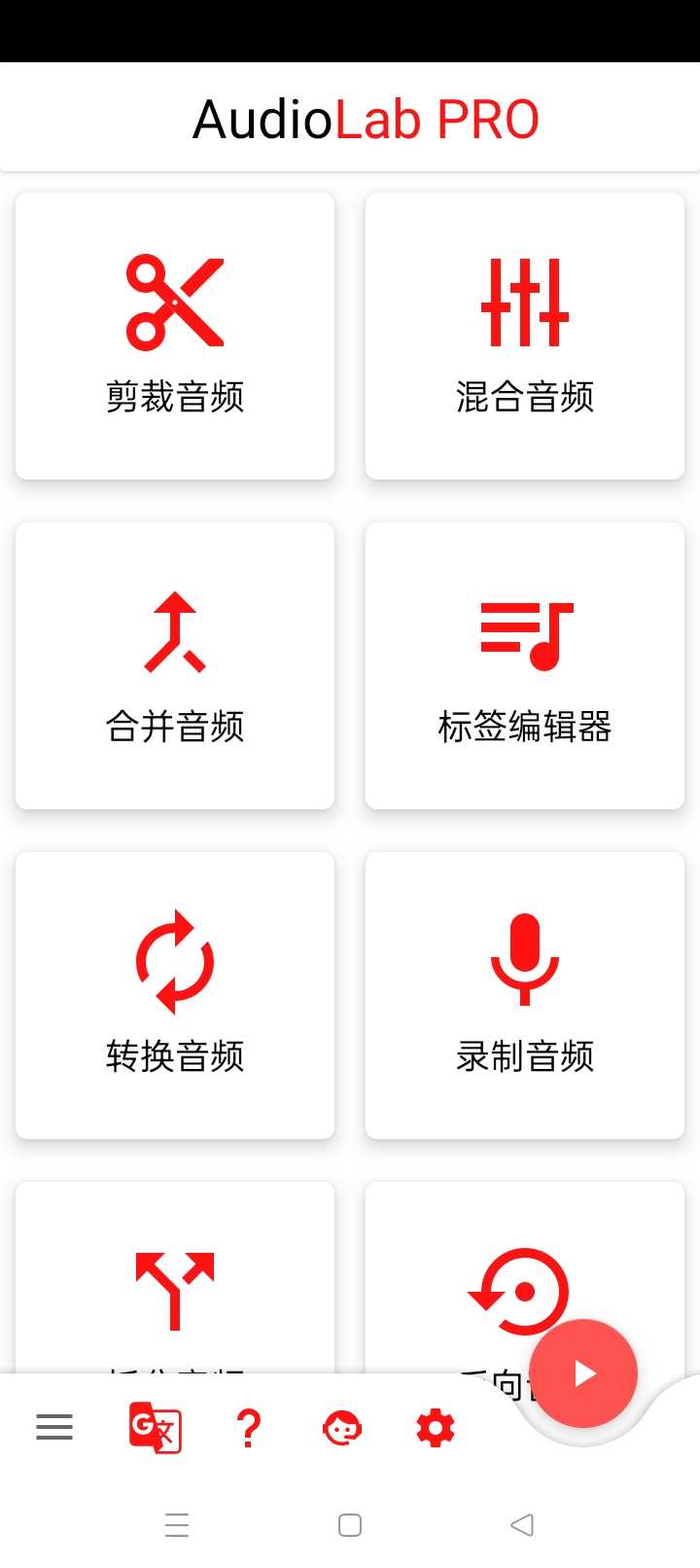
Task: Open the 剪裁音频 (trim audio) tool
Action: pos(175,336)
